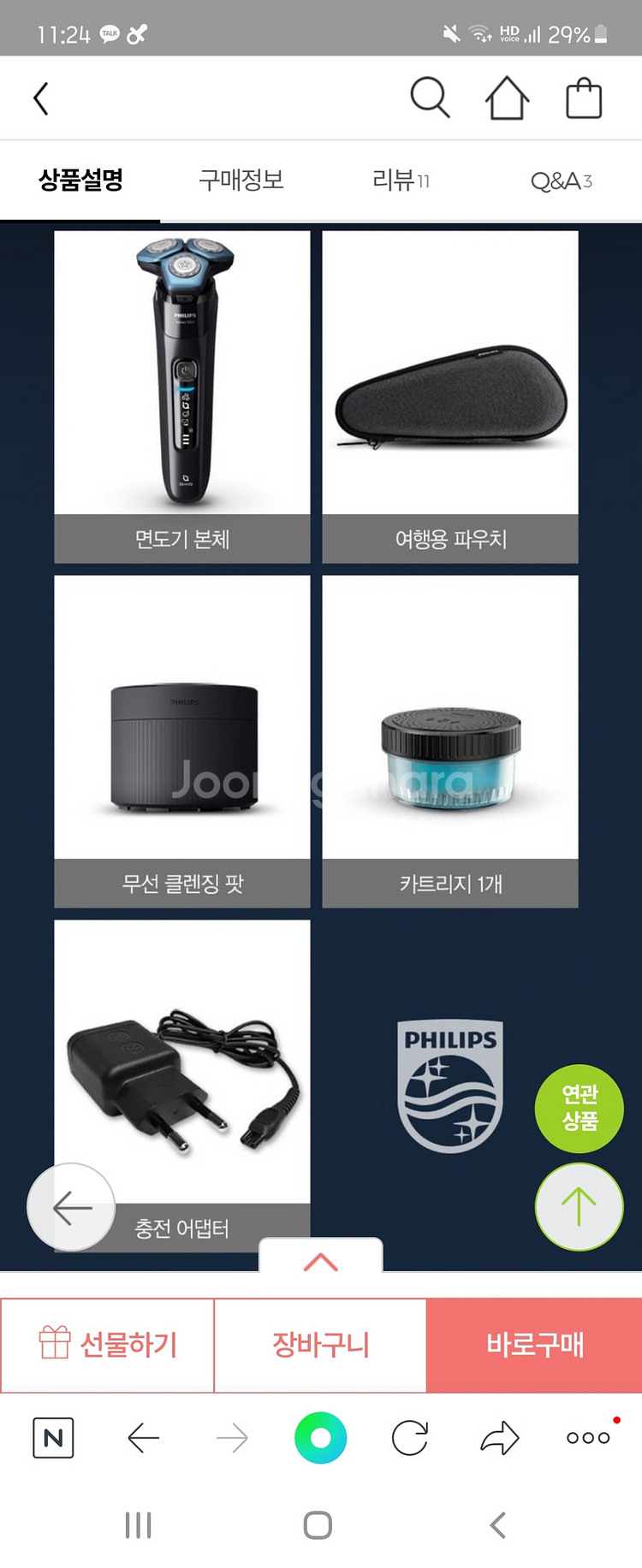
Task: Tap 선물하기 to send as gift
Action: (x=107, y=1345)
